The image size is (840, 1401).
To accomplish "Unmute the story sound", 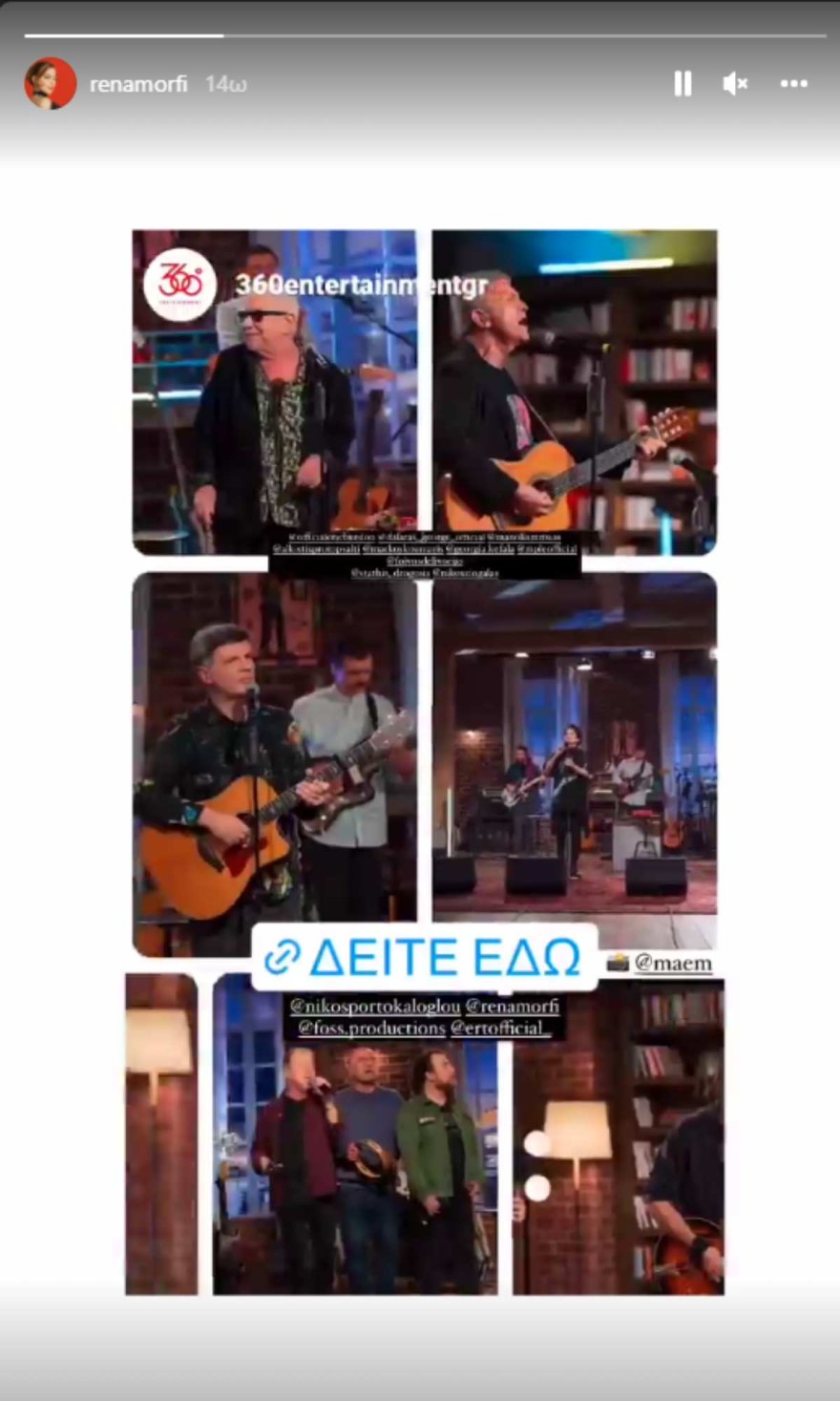I will pos(734,84).
